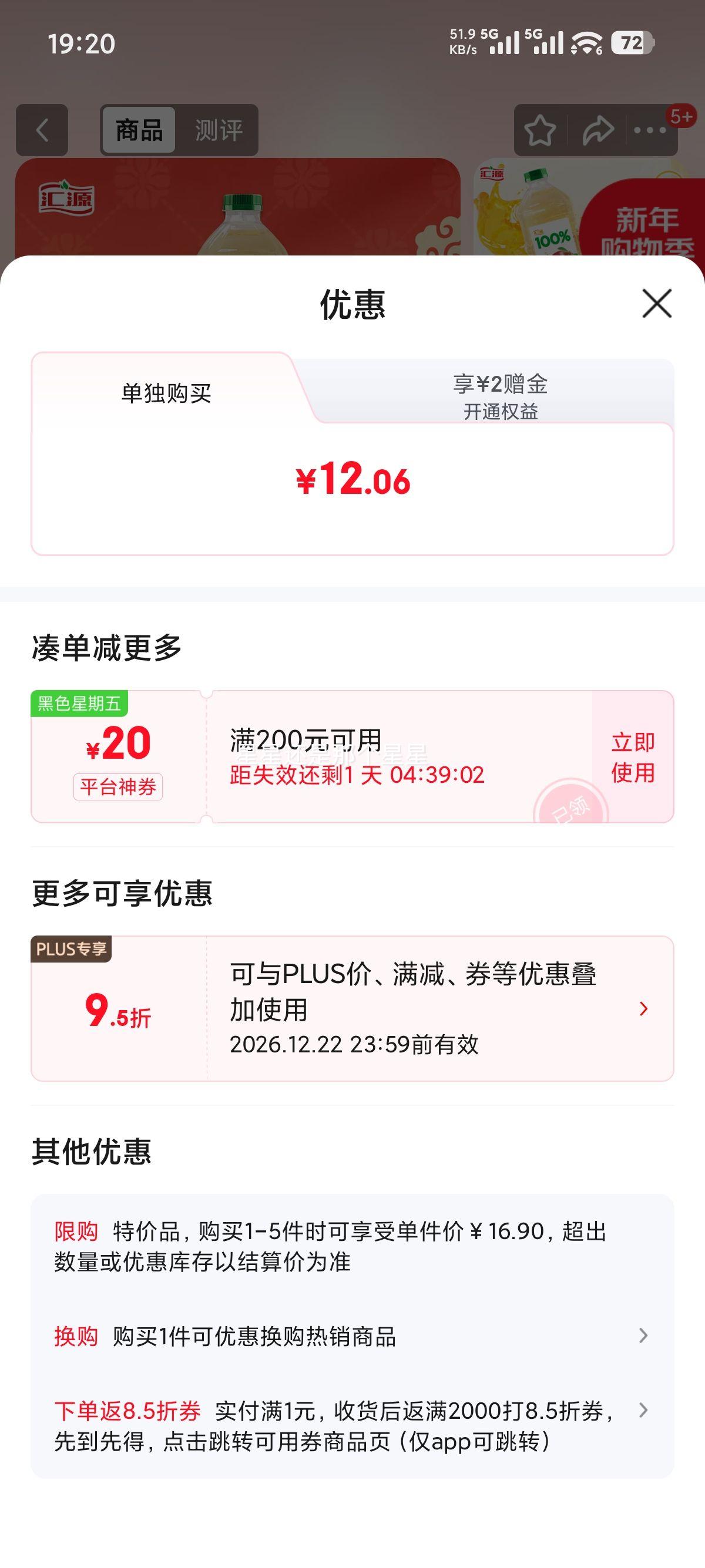705x1568 pixels.
Task: Tap the back arrow at top left
Action: click(x=42, y=130)
